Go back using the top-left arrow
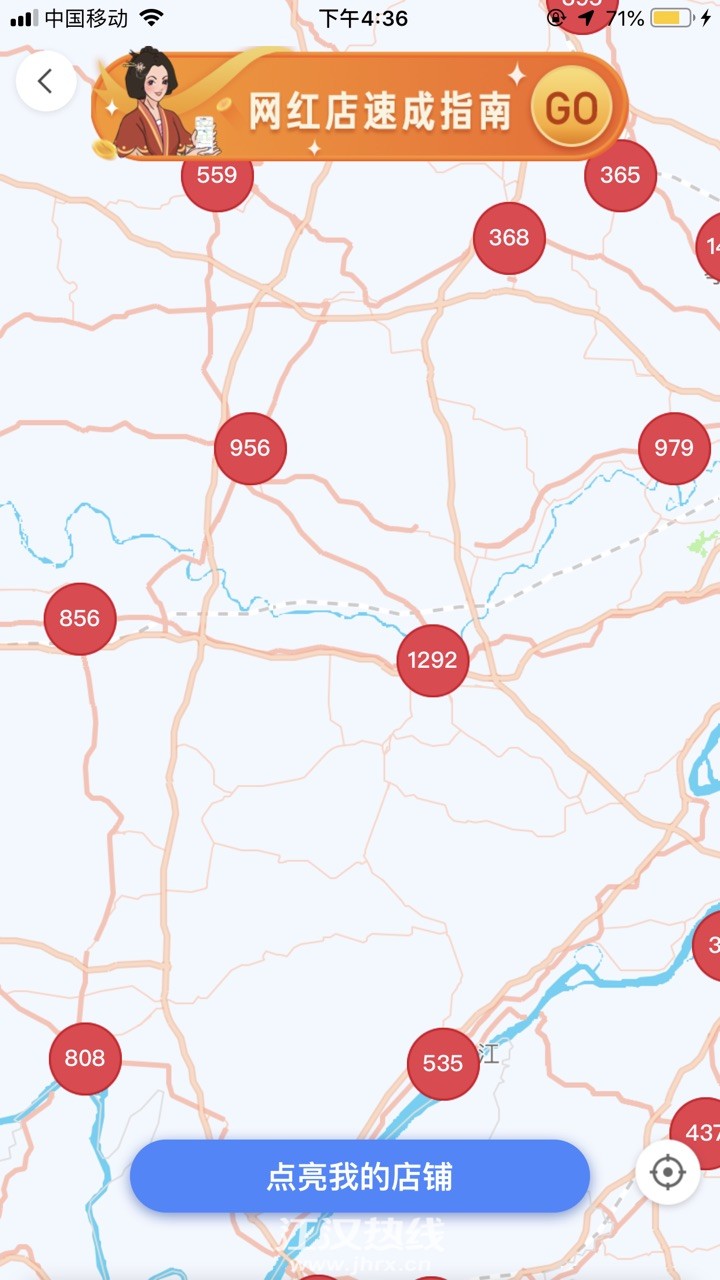Screen dimensions: 720x1280 [45, 81]
